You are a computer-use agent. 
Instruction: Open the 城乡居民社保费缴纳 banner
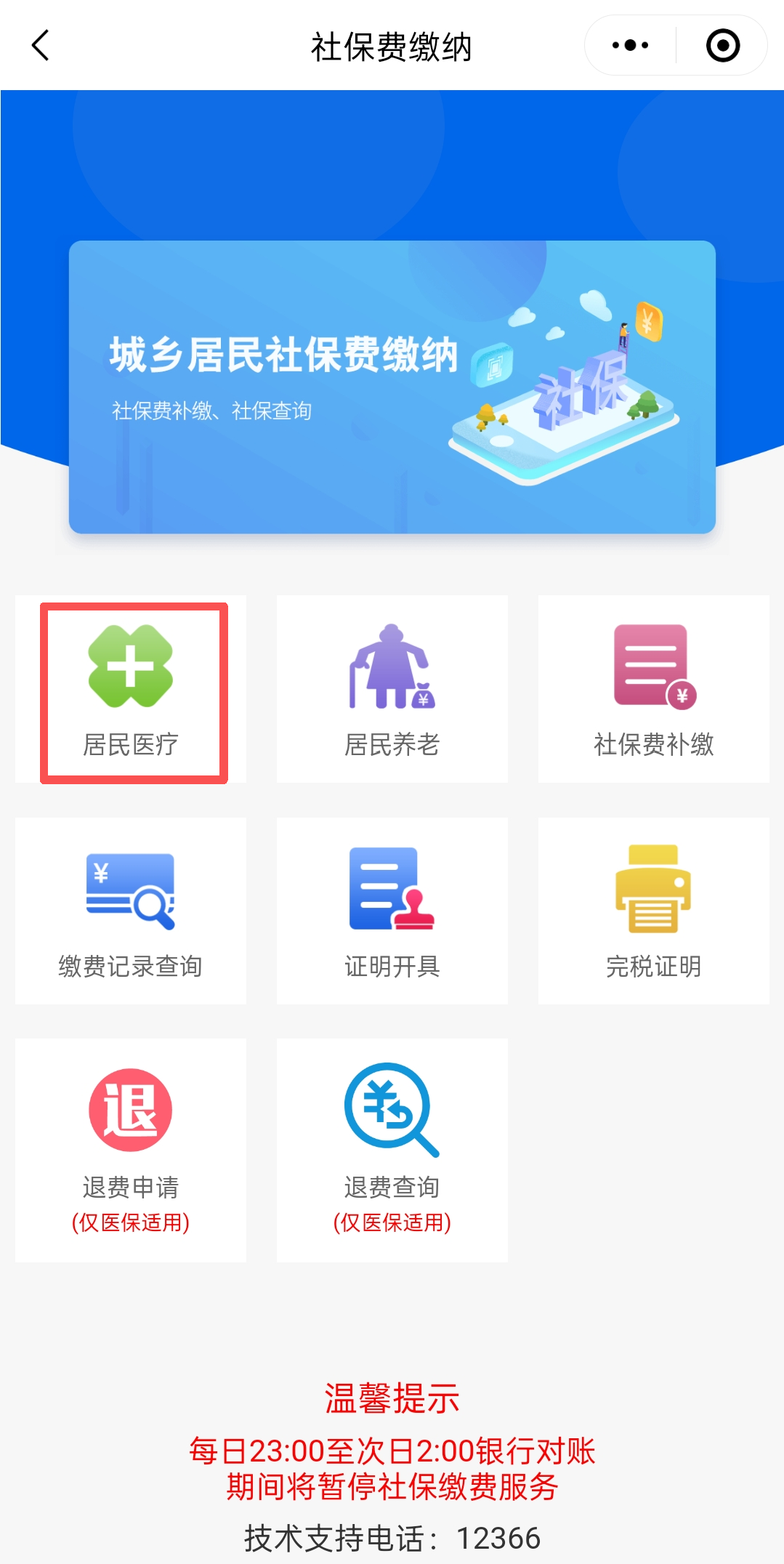pyautogui.click(x=392, y=387)
